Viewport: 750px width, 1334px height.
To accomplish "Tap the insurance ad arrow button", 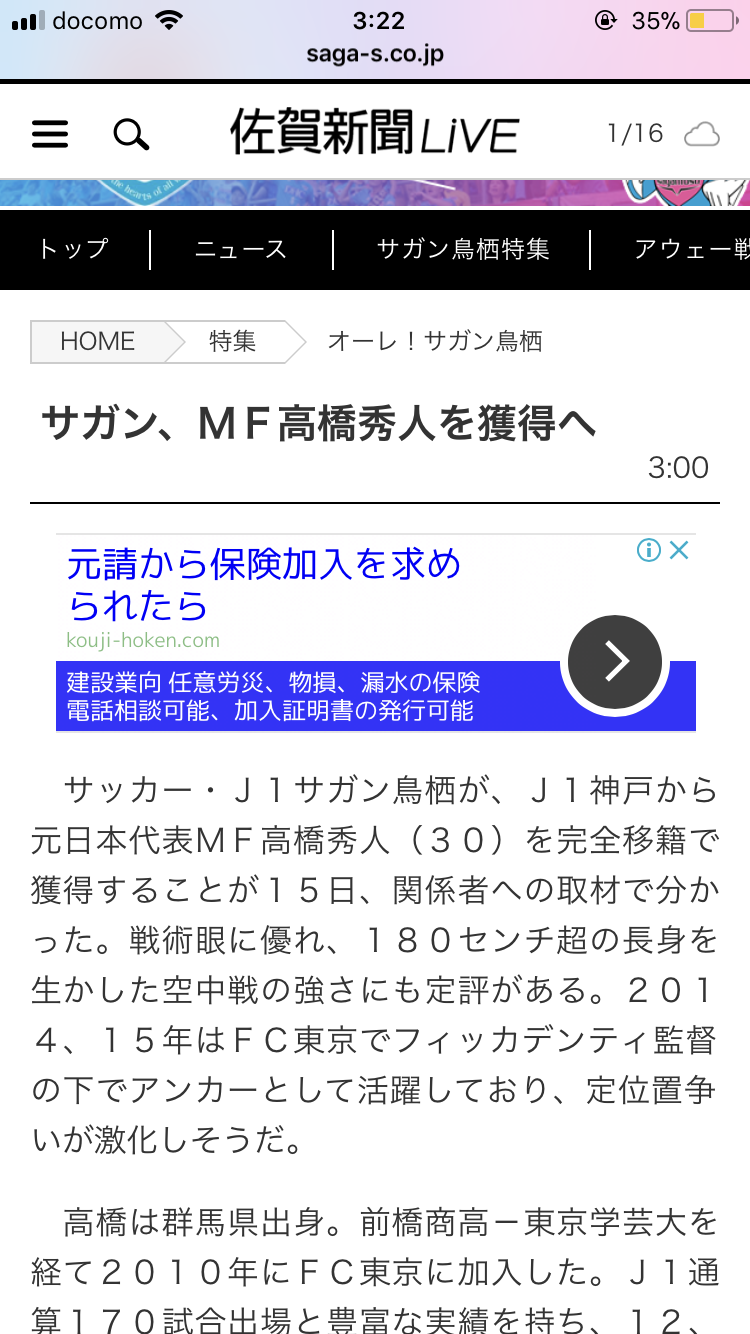I will [614, 661].
